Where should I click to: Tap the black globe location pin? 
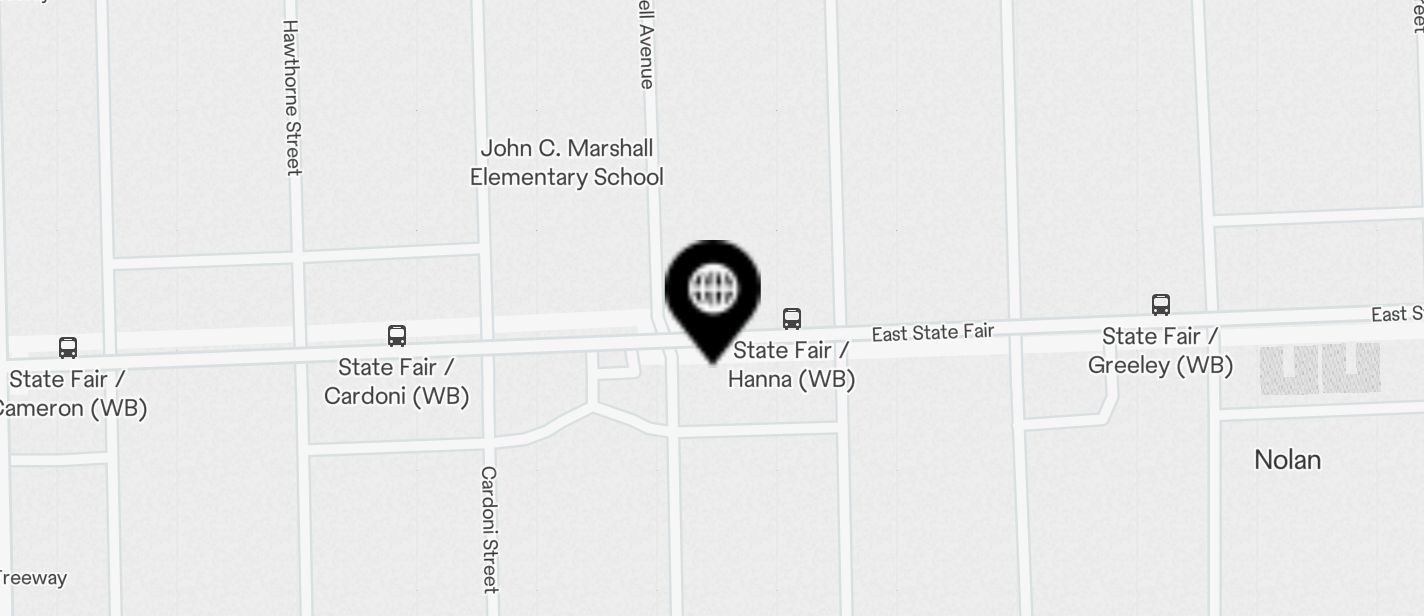tap(712, 292)
